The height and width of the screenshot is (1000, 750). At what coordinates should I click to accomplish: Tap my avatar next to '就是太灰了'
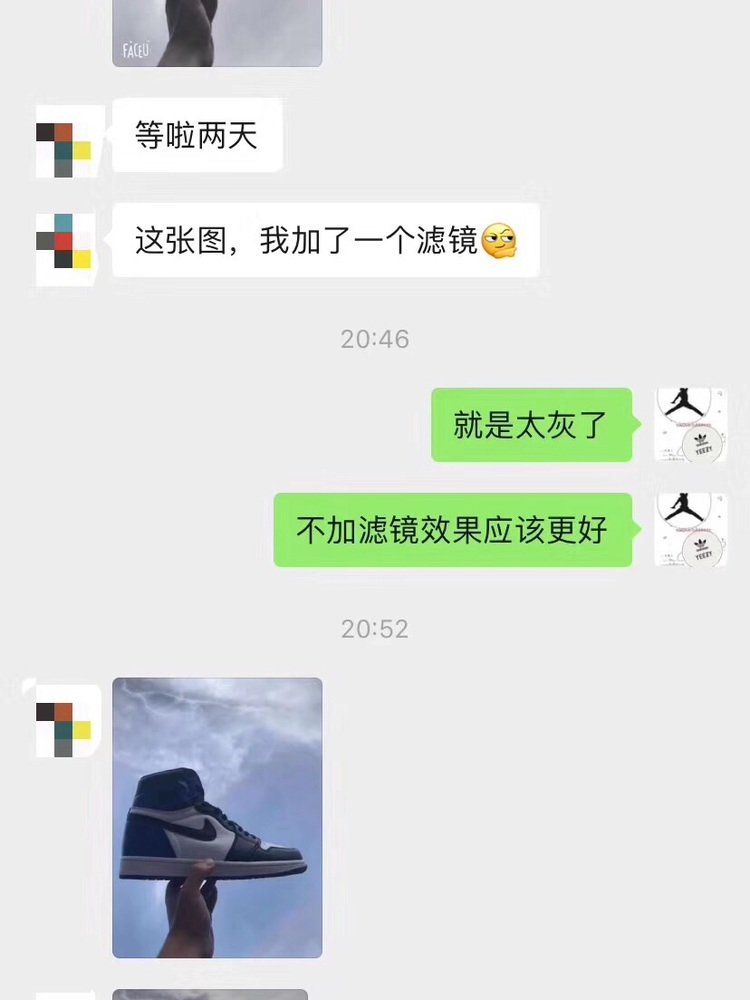690,425
